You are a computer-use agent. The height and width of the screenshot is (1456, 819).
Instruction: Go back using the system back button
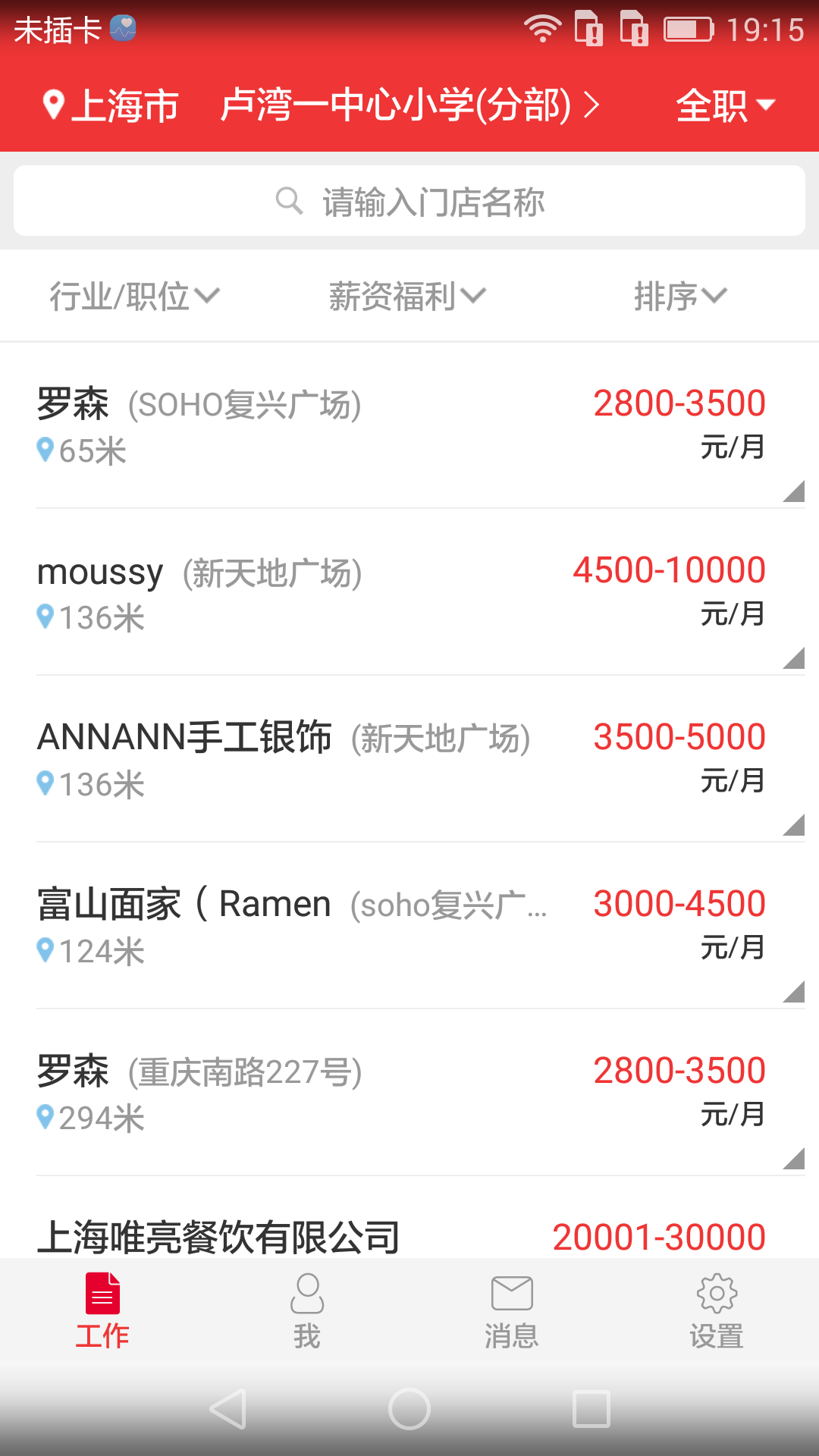coord(227,1409)
